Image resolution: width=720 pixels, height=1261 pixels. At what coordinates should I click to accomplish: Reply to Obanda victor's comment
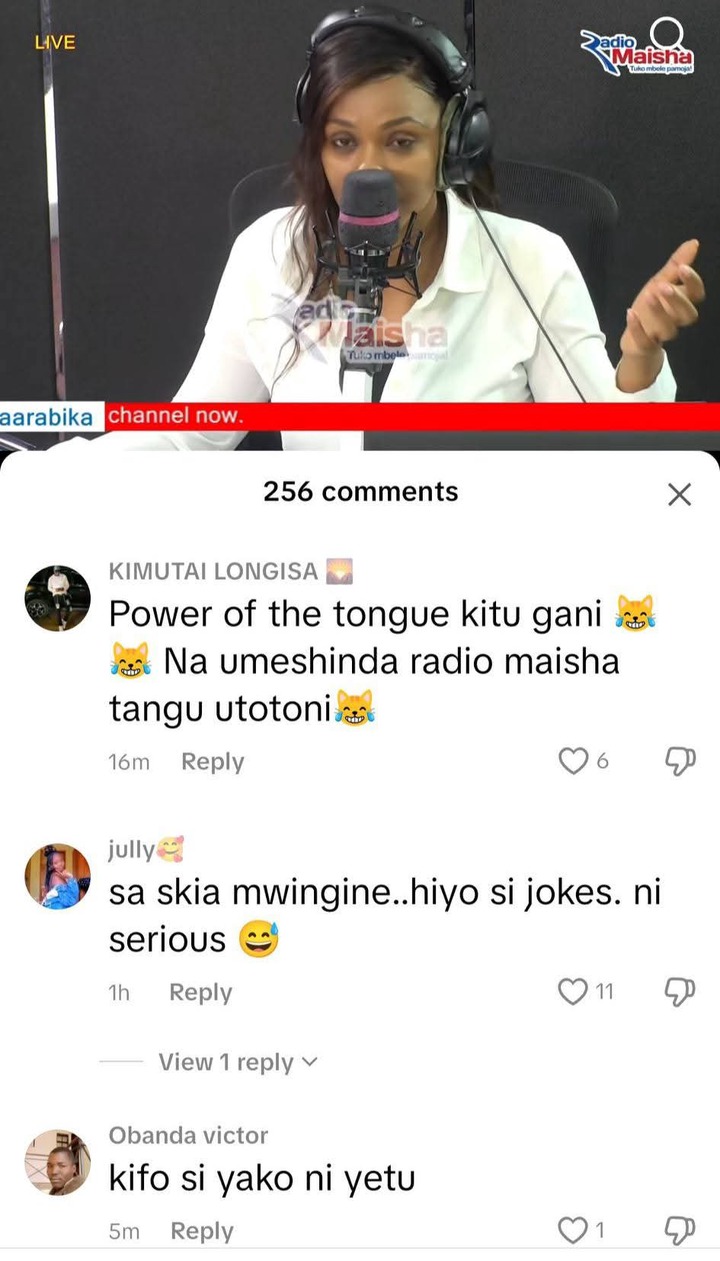pyautogui.click(x=201, y=1232)
